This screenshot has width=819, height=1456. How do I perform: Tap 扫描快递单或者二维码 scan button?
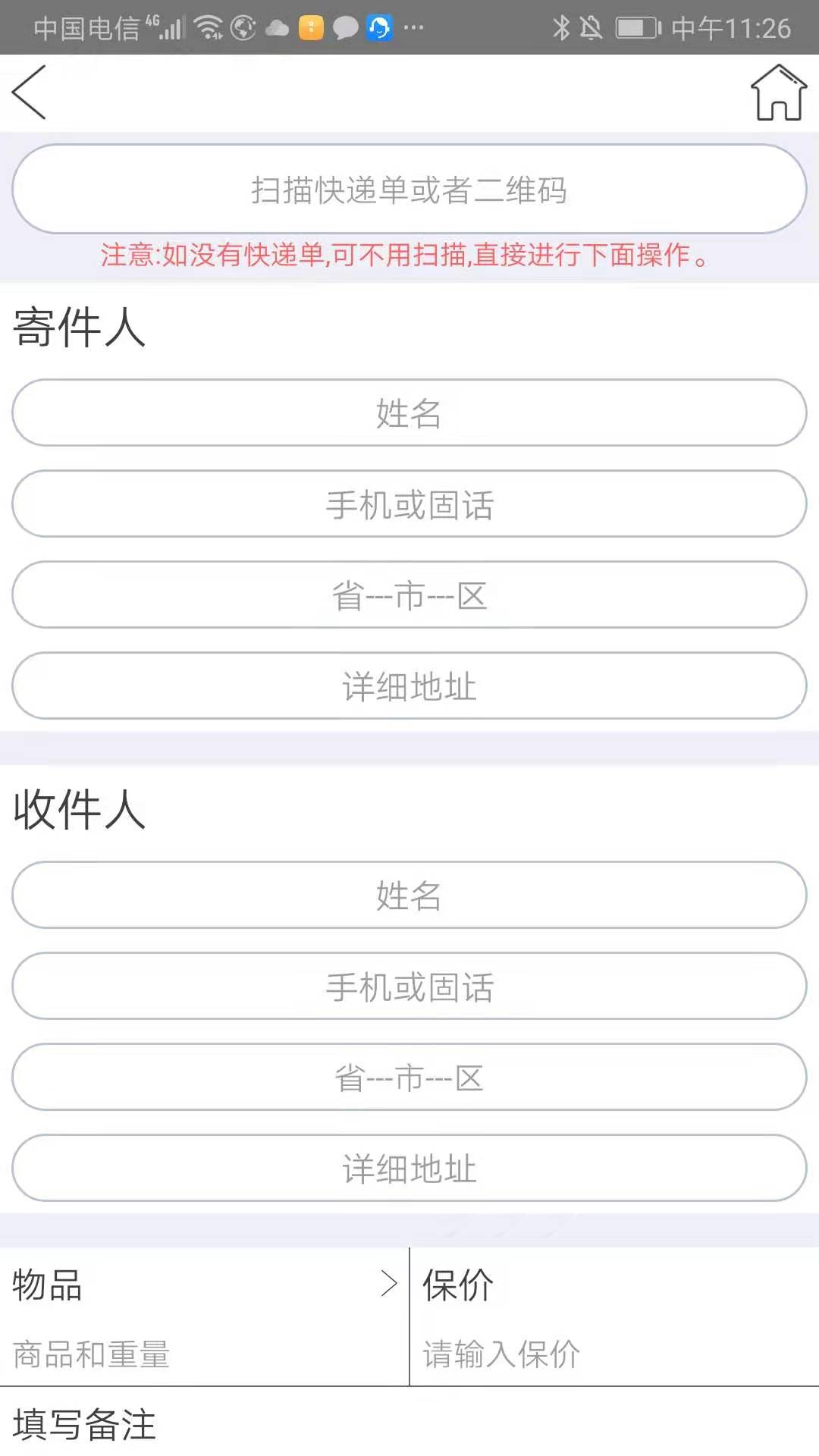click(x=409, y=189)
